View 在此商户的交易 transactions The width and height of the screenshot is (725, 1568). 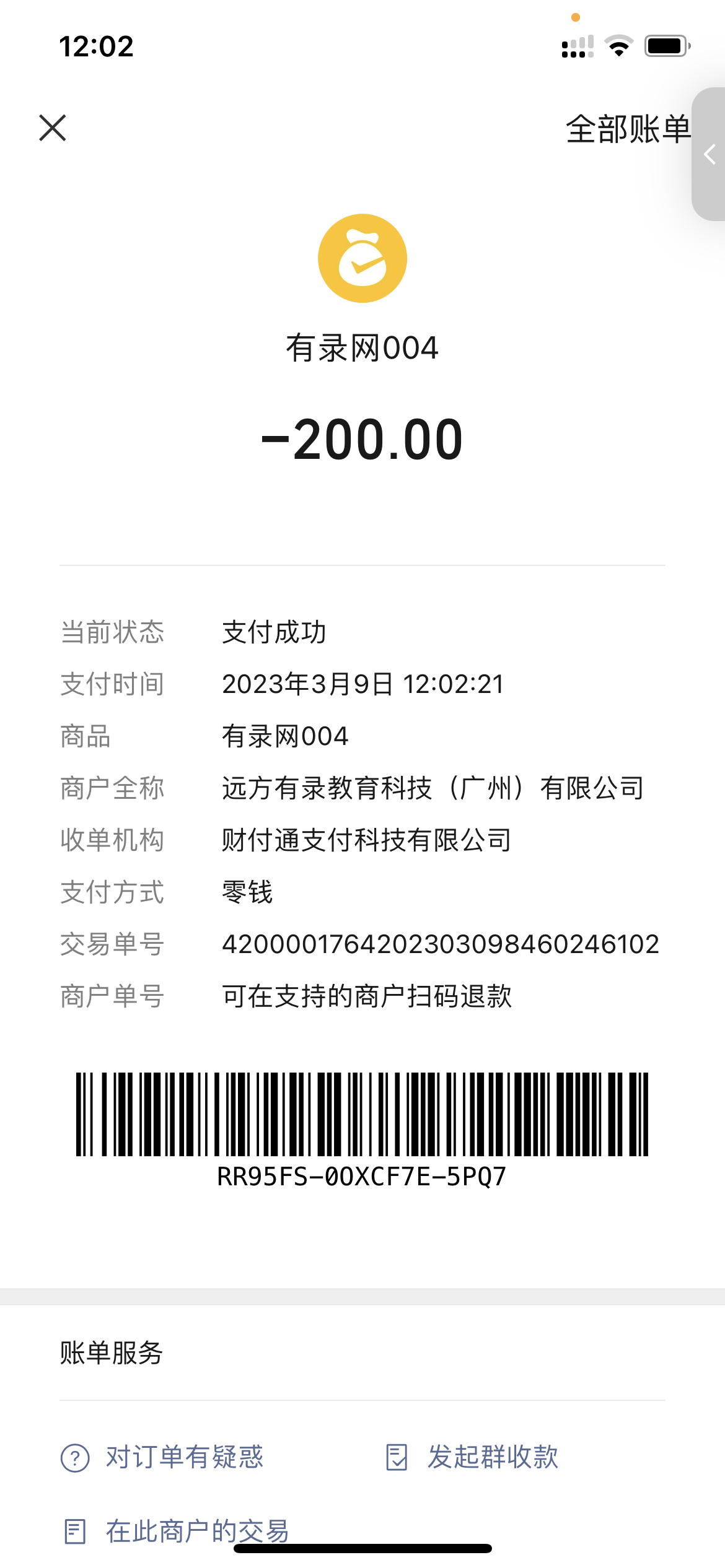click(177, 1531)
